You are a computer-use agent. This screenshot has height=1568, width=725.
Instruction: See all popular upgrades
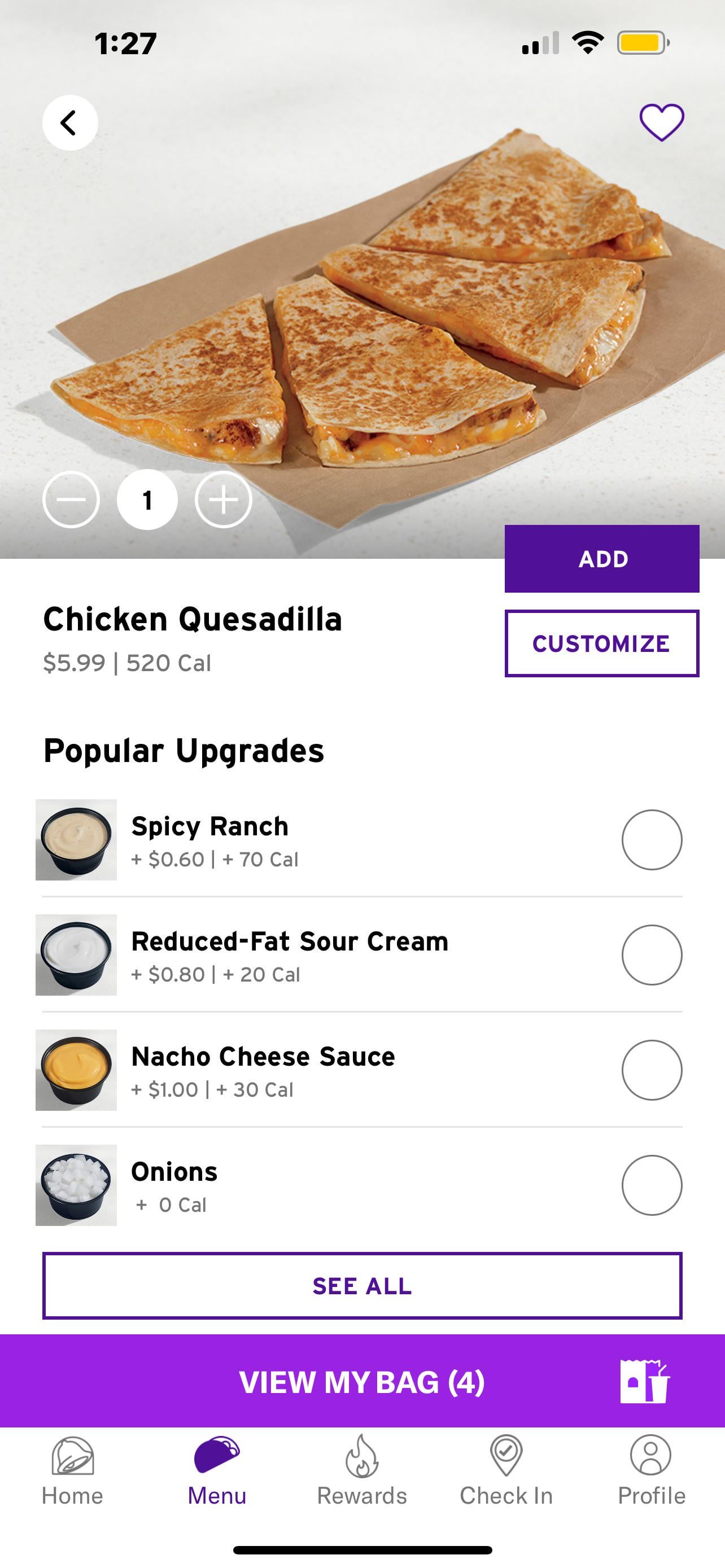point(362,1286)
